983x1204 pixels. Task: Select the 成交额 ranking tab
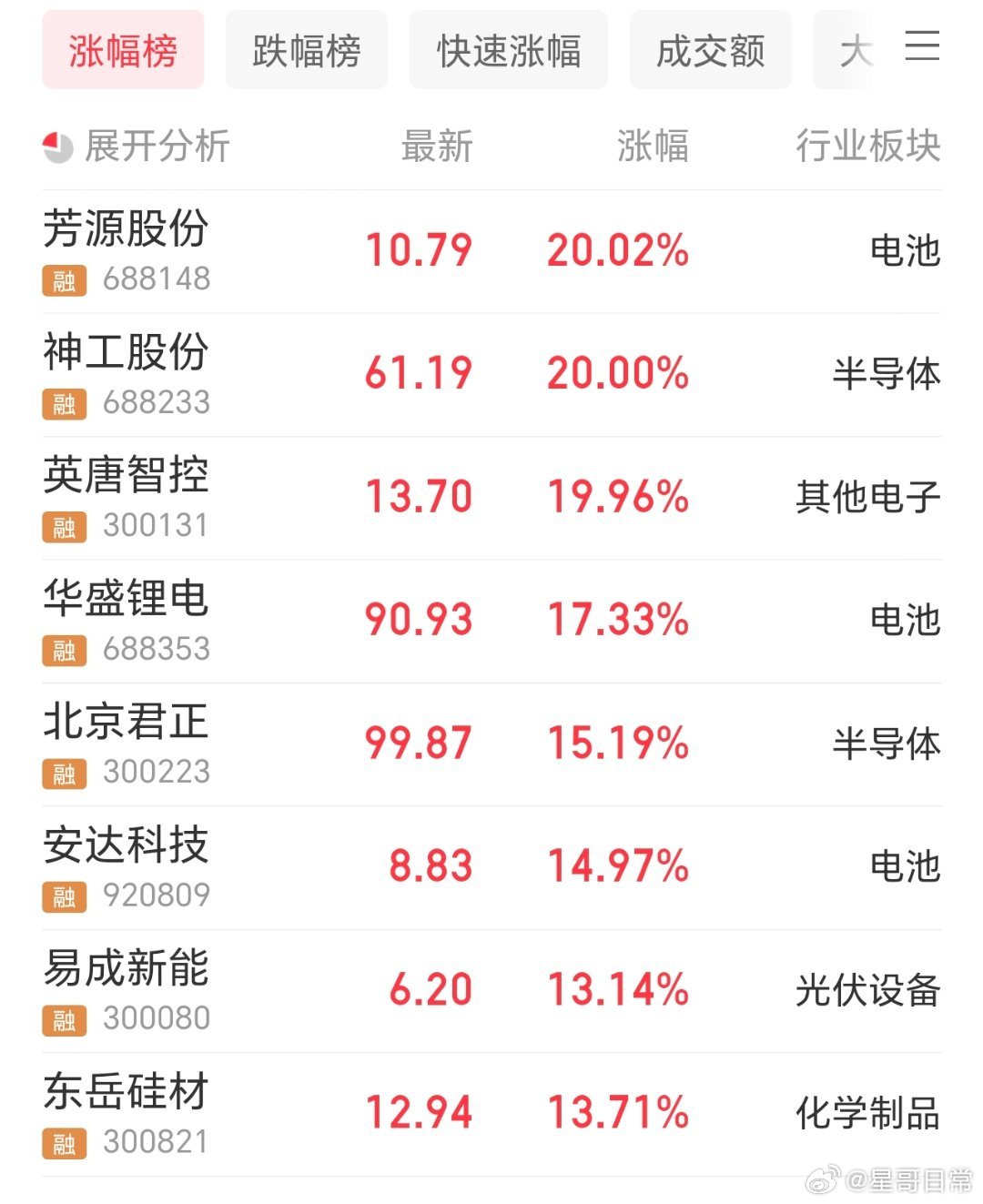(x=709, y=50)
